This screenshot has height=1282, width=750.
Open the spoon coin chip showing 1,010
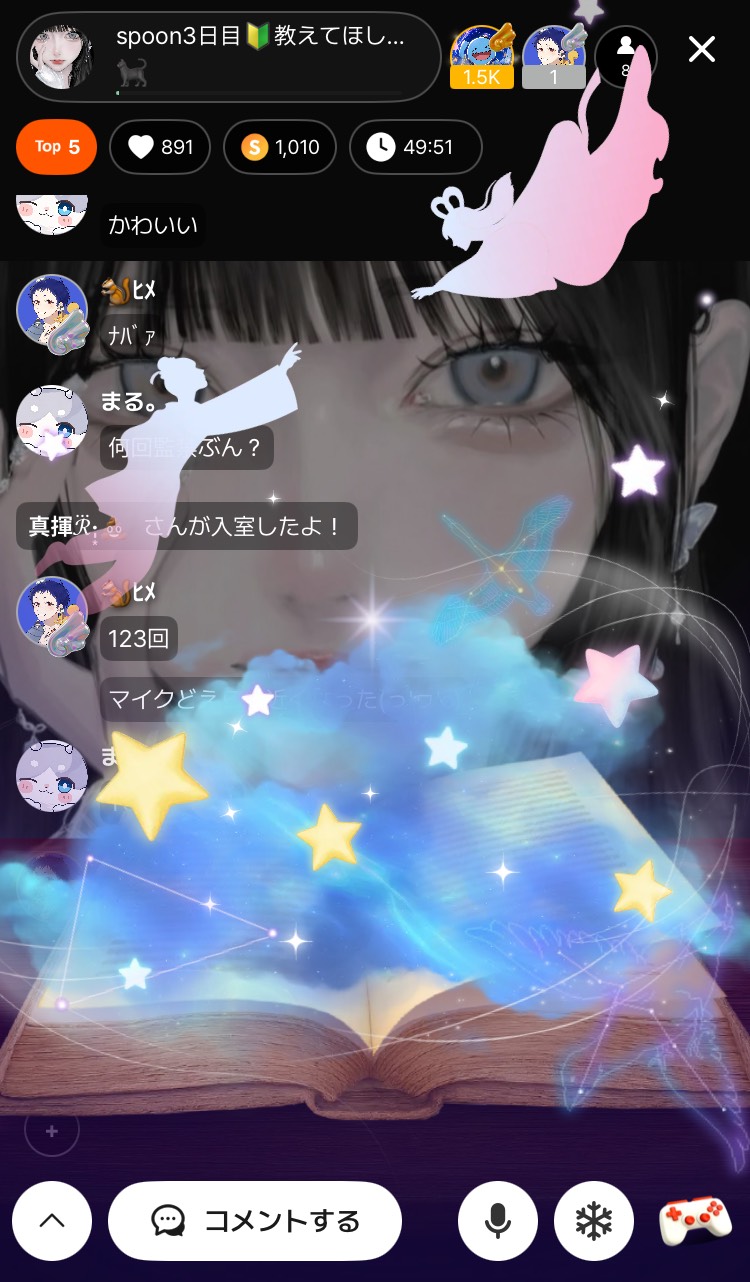pyautogui.click(x=279, y=147)
